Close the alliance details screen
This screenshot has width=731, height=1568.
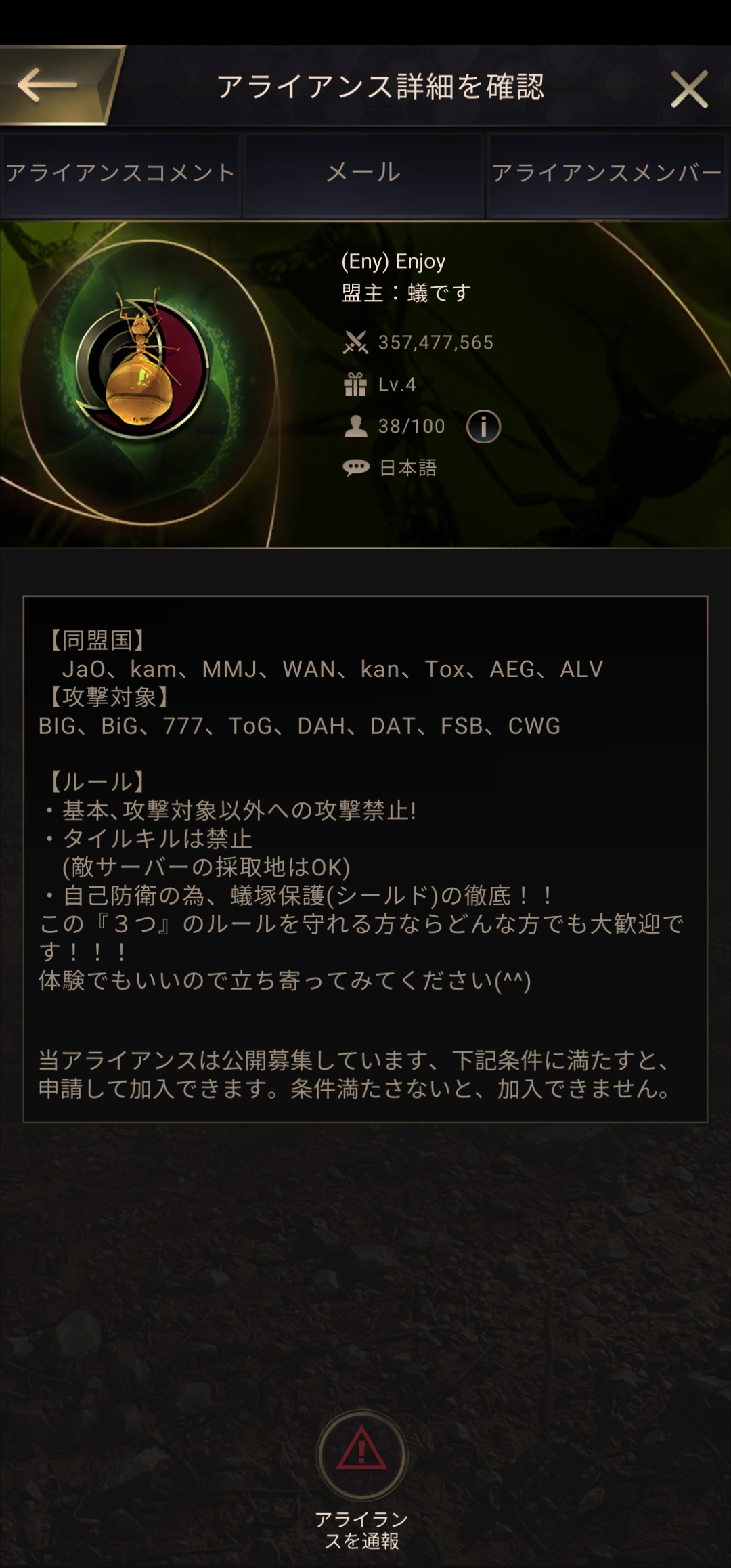coord(688,89)
